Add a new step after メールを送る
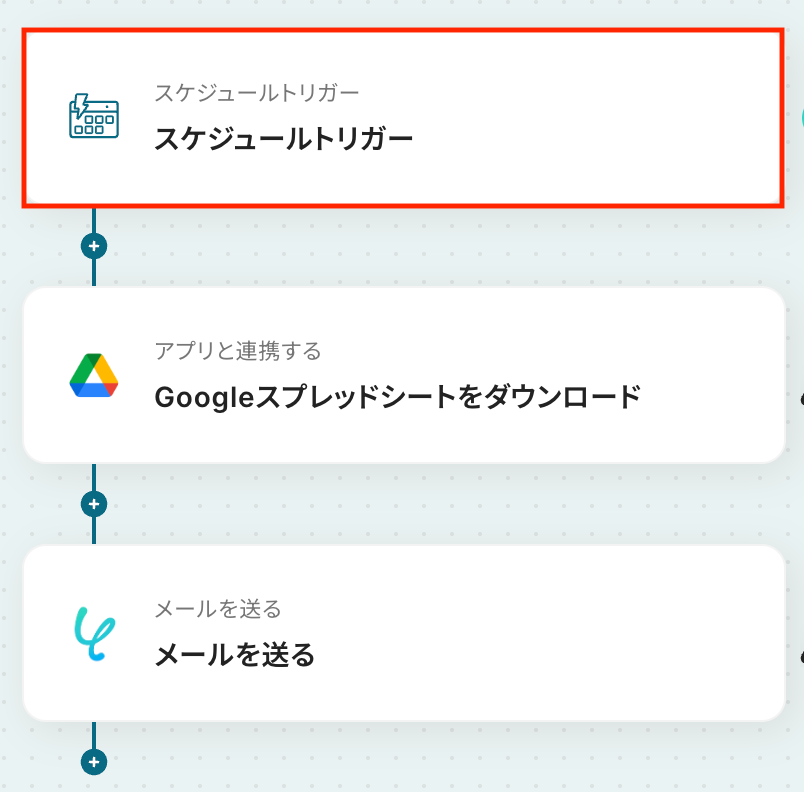The image size is (804, 792). [94, 762]
